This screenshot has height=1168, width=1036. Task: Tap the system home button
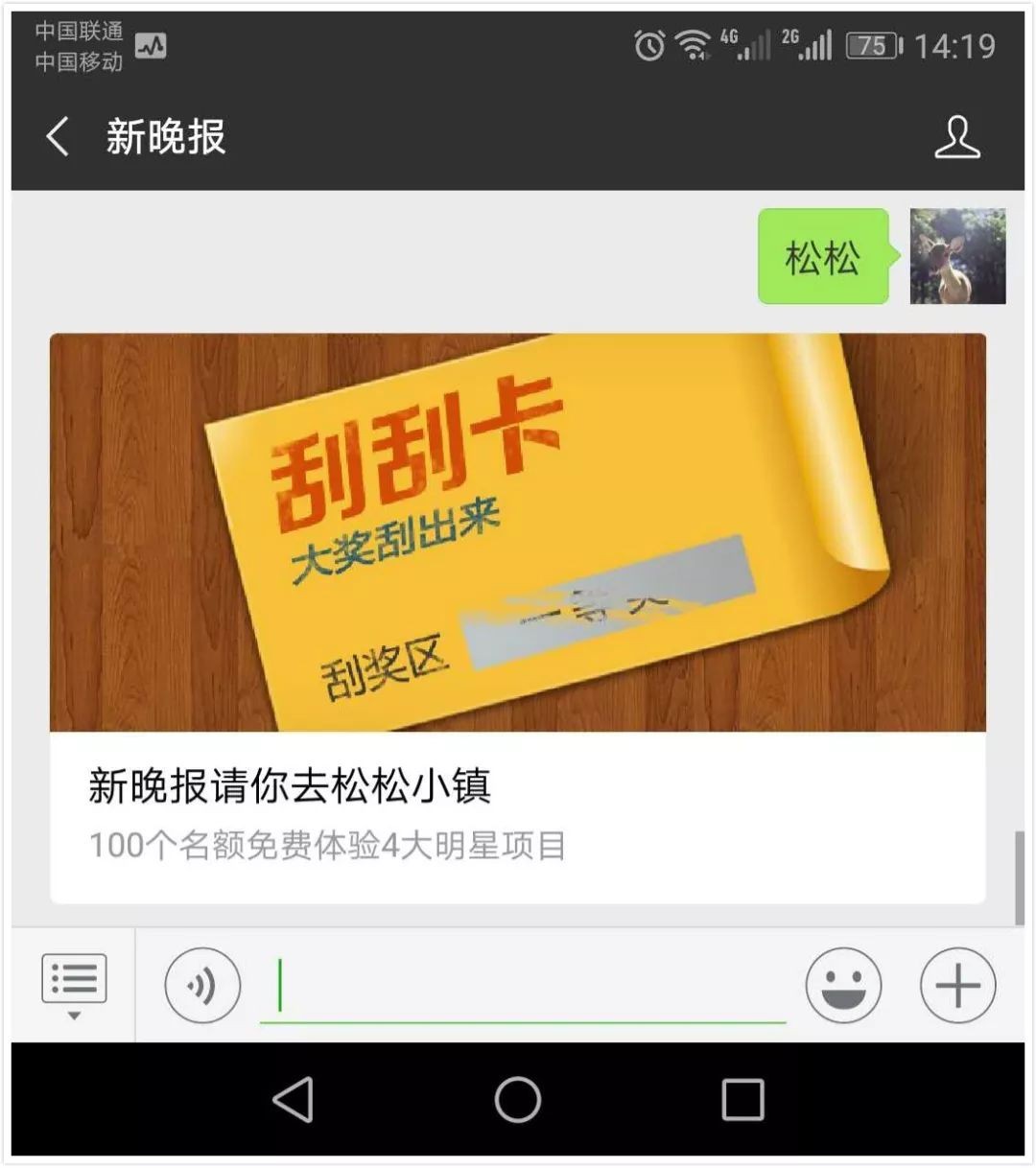(x=517, y=1099)
